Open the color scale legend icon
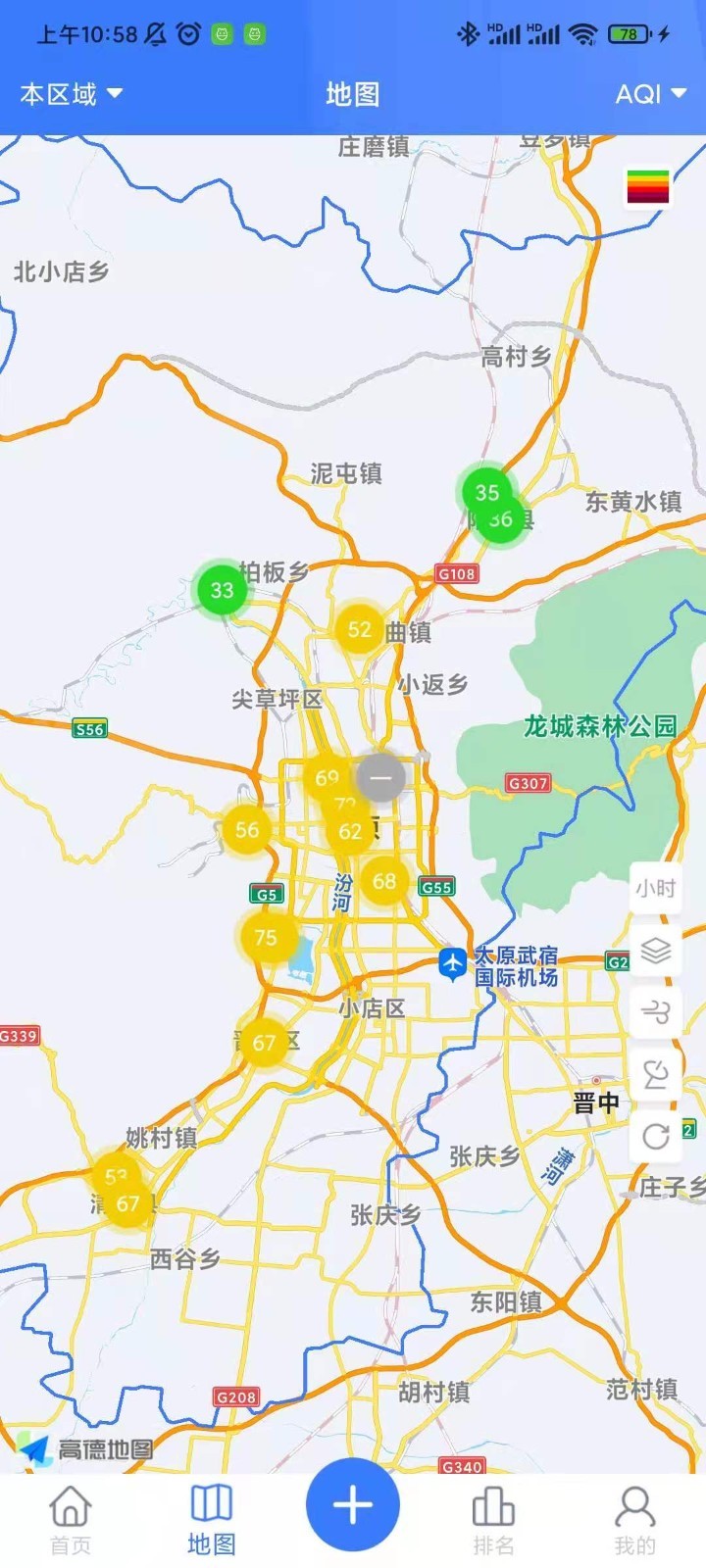 (648, 186)
